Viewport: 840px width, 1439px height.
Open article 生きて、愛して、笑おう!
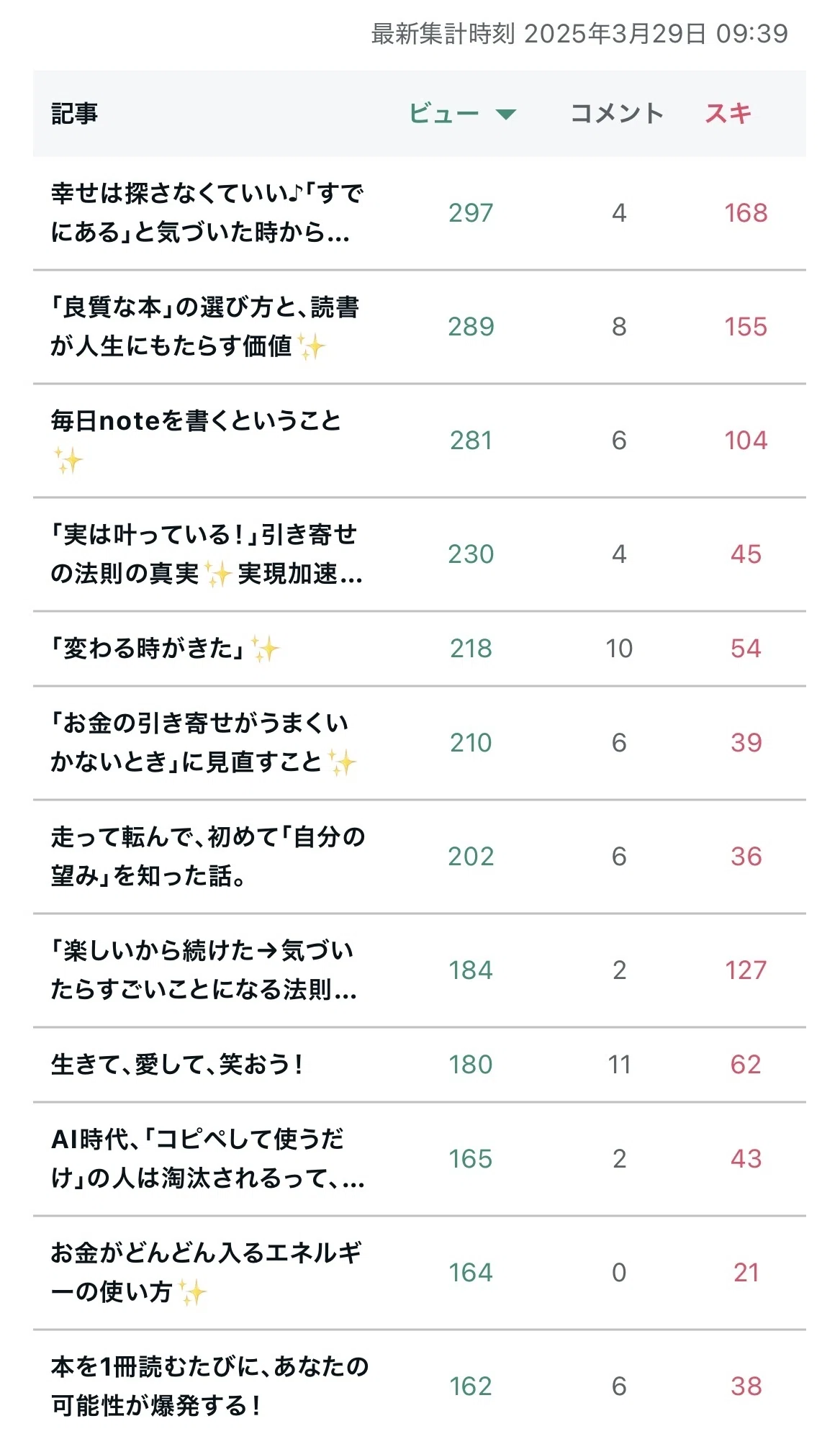point(177,1065)
